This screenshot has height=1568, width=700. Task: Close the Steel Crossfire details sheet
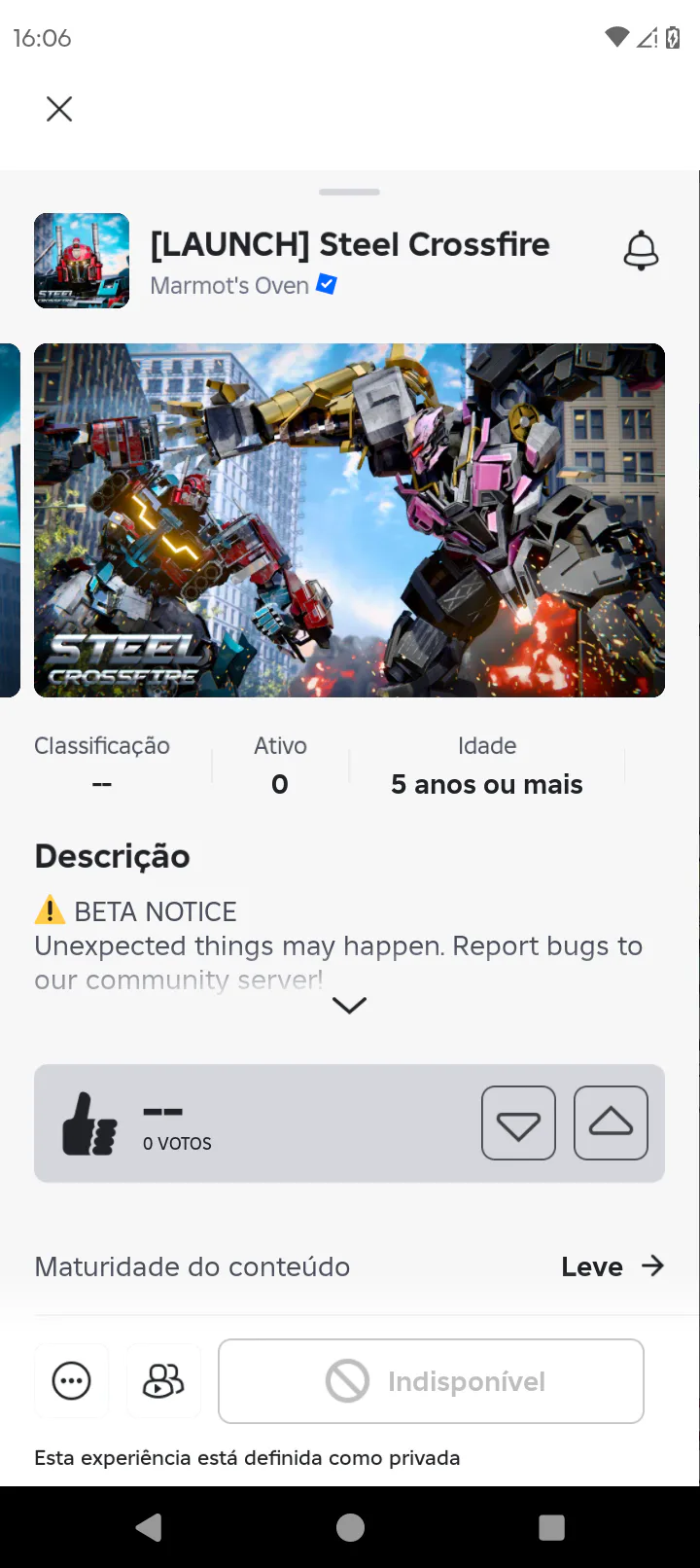[x=59, y=109]
